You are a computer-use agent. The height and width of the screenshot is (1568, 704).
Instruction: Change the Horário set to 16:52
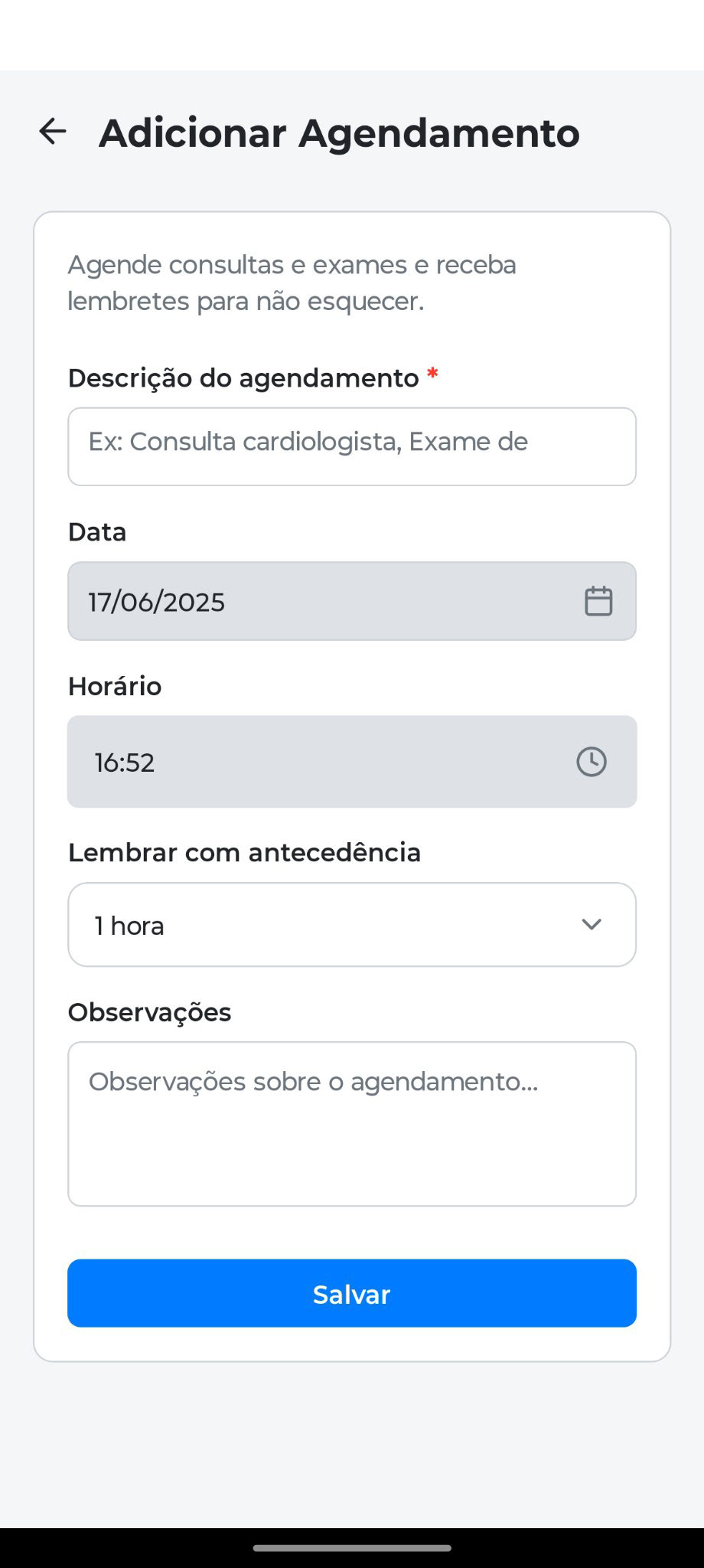tap(351, 762)
